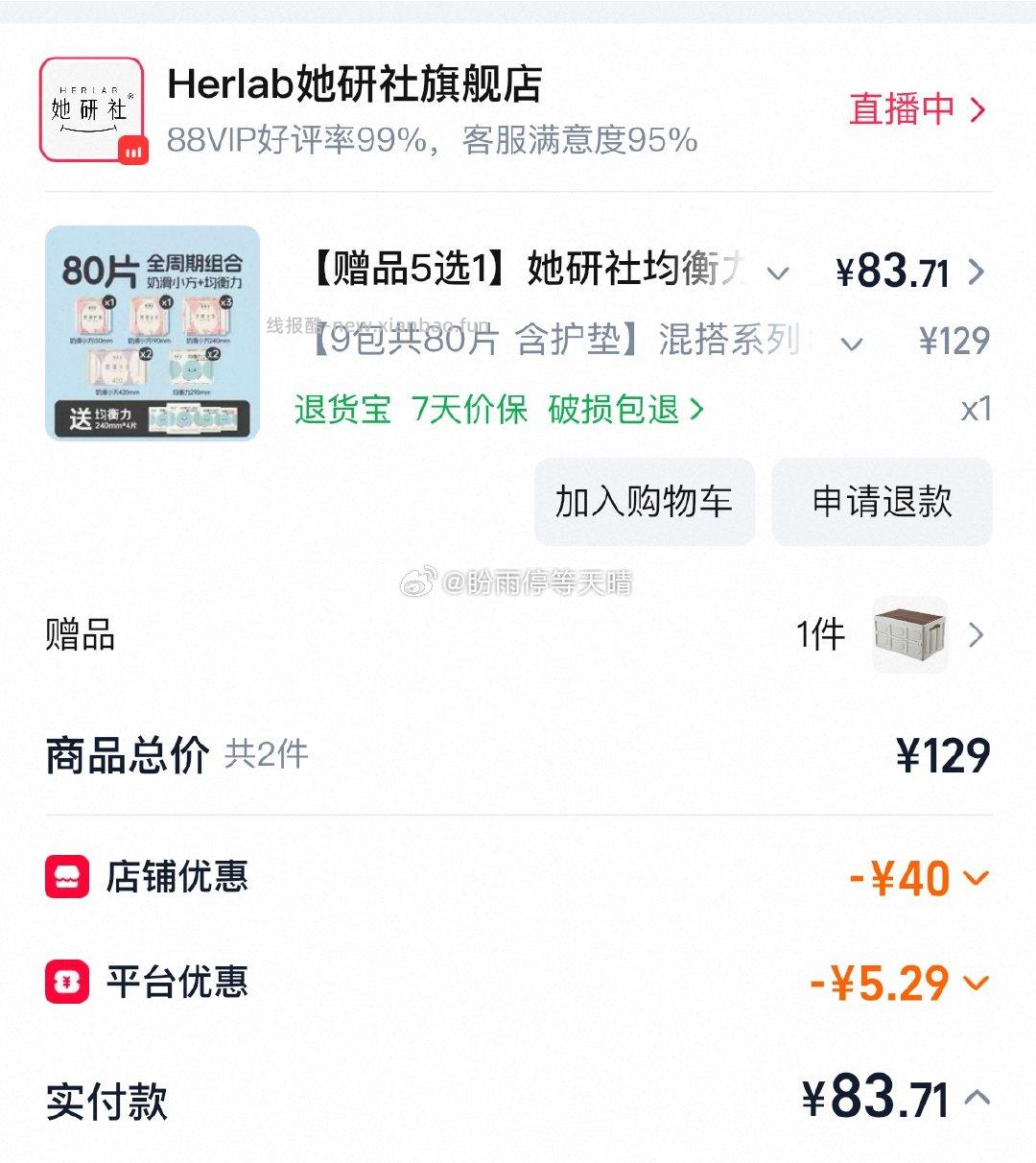The image size is (1036, 1163).
Task: Click the red ¥ icon beside 平台优惠
Action: point(65,982)
